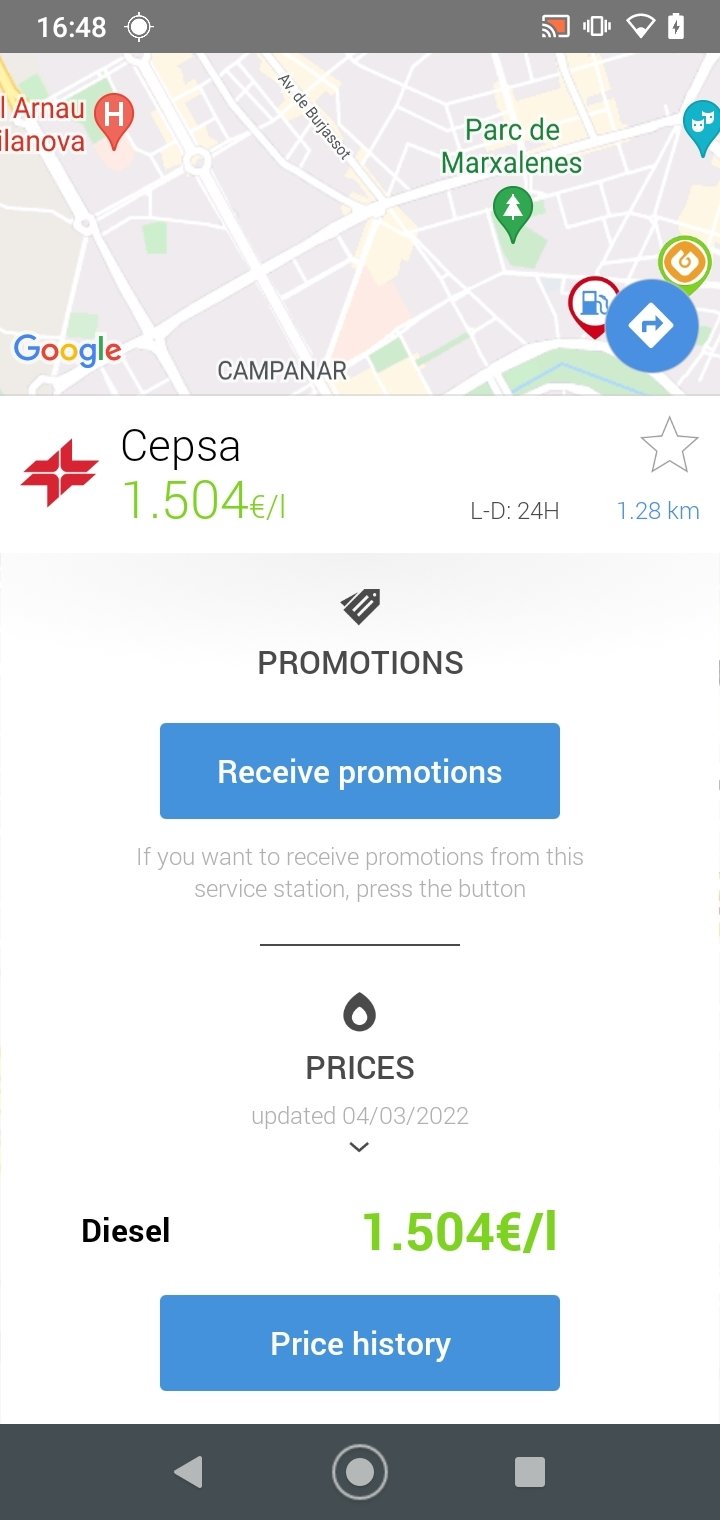Image resolution: width=720 pixels, height=1520 pixels.
Task: Go back with the system back button
Action: (x=188, y=1472)
